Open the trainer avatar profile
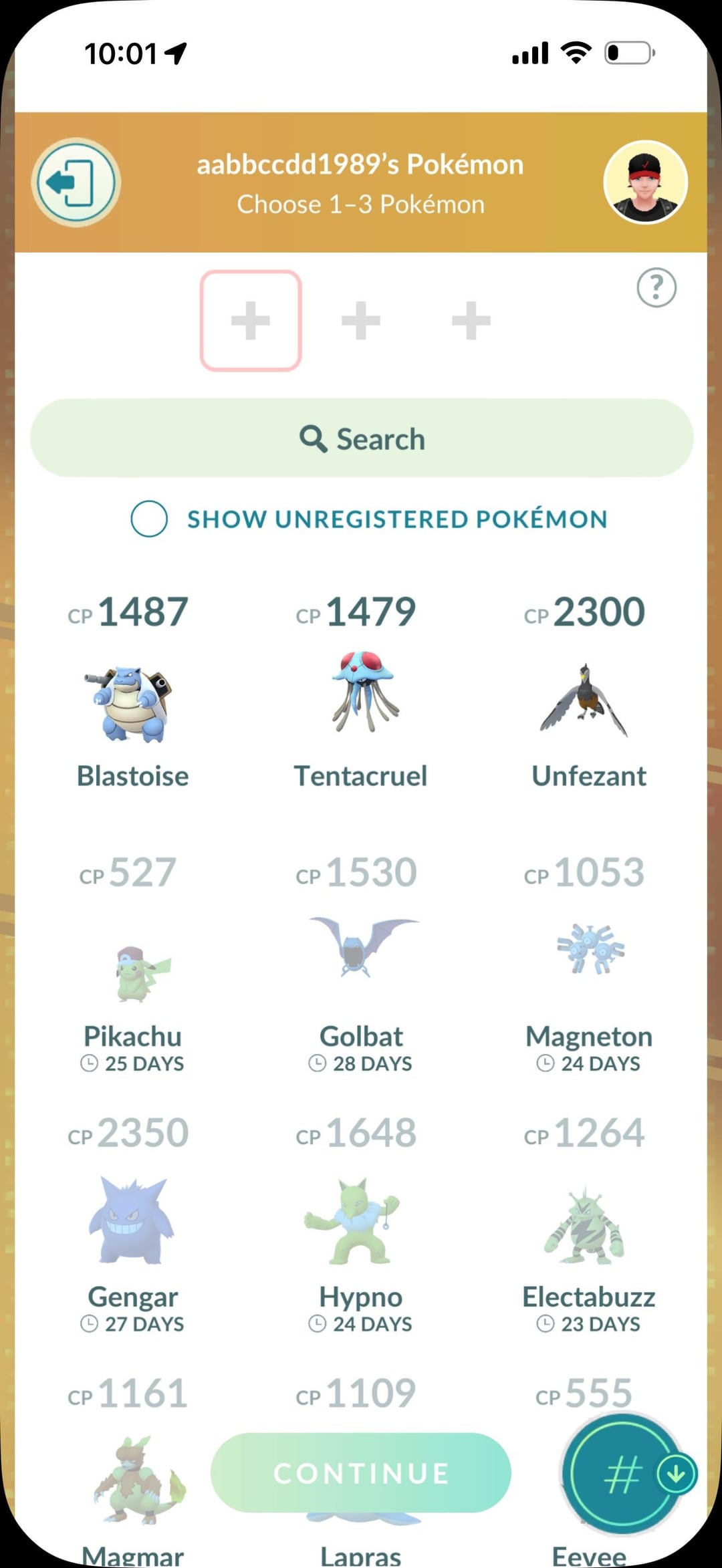The height and width of the screenshot is (1568, 722). (645, 182)
